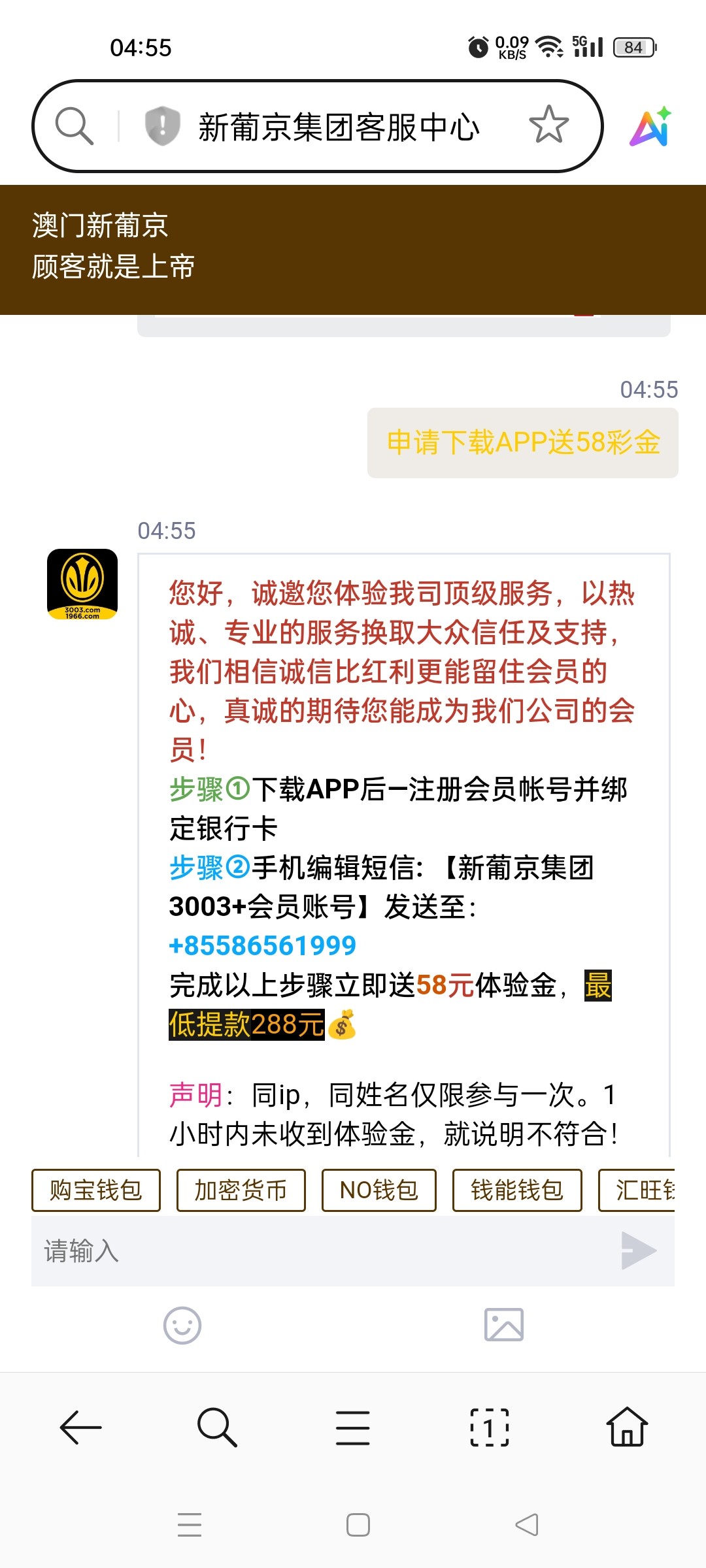This screenshot has height=1568, width=706.
Task: Go to the browser home page
Action: [x=627, y=1428]
